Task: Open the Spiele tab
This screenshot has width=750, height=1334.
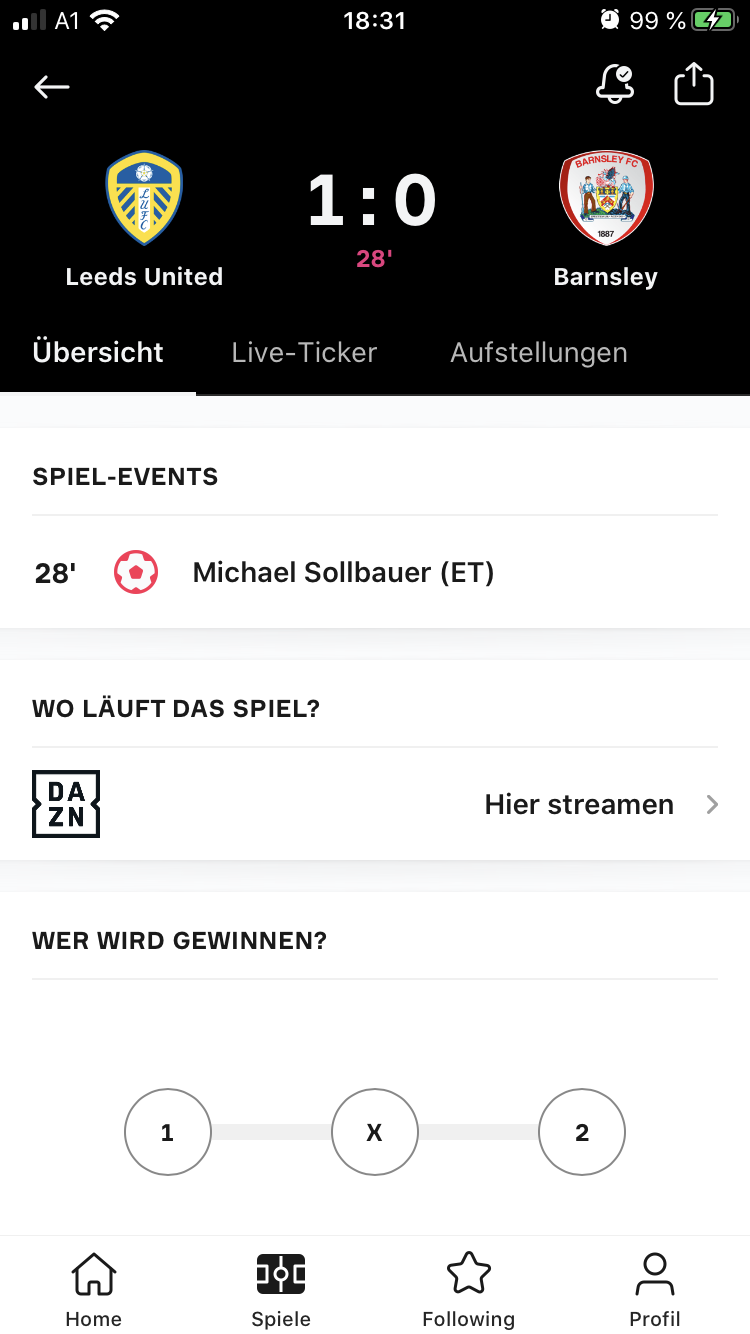Action: pos(281,1290)
